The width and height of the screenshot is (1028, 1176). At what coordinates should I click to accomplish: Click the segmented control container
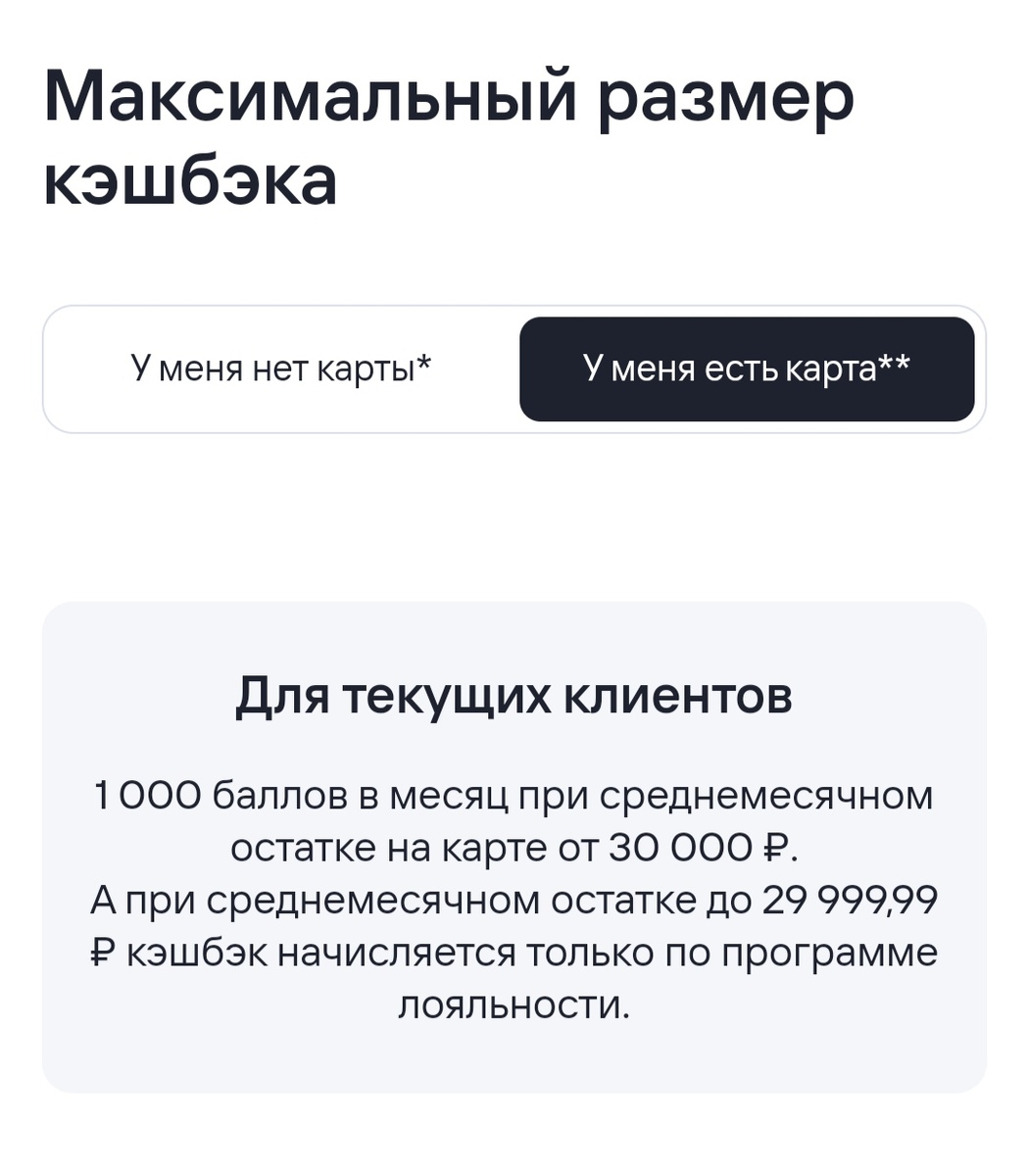coord(514,368)
